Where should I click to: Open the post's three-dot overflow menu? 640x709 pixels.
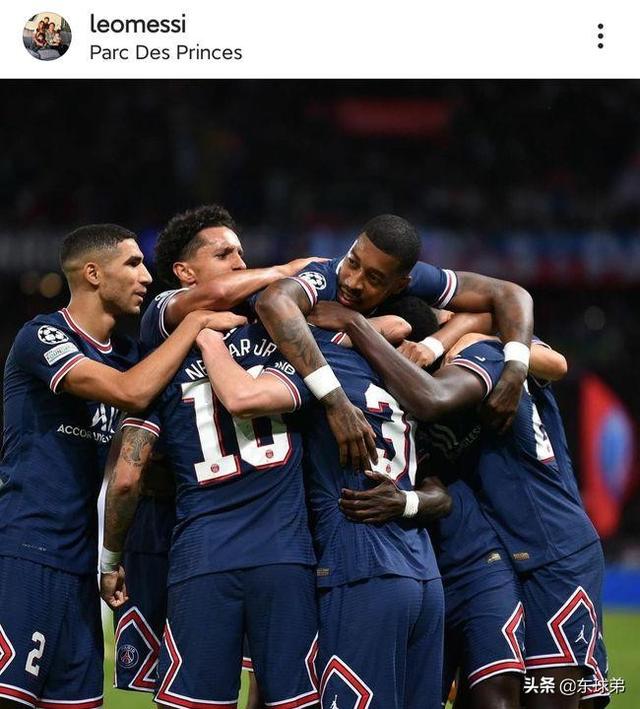pos(600,36)
